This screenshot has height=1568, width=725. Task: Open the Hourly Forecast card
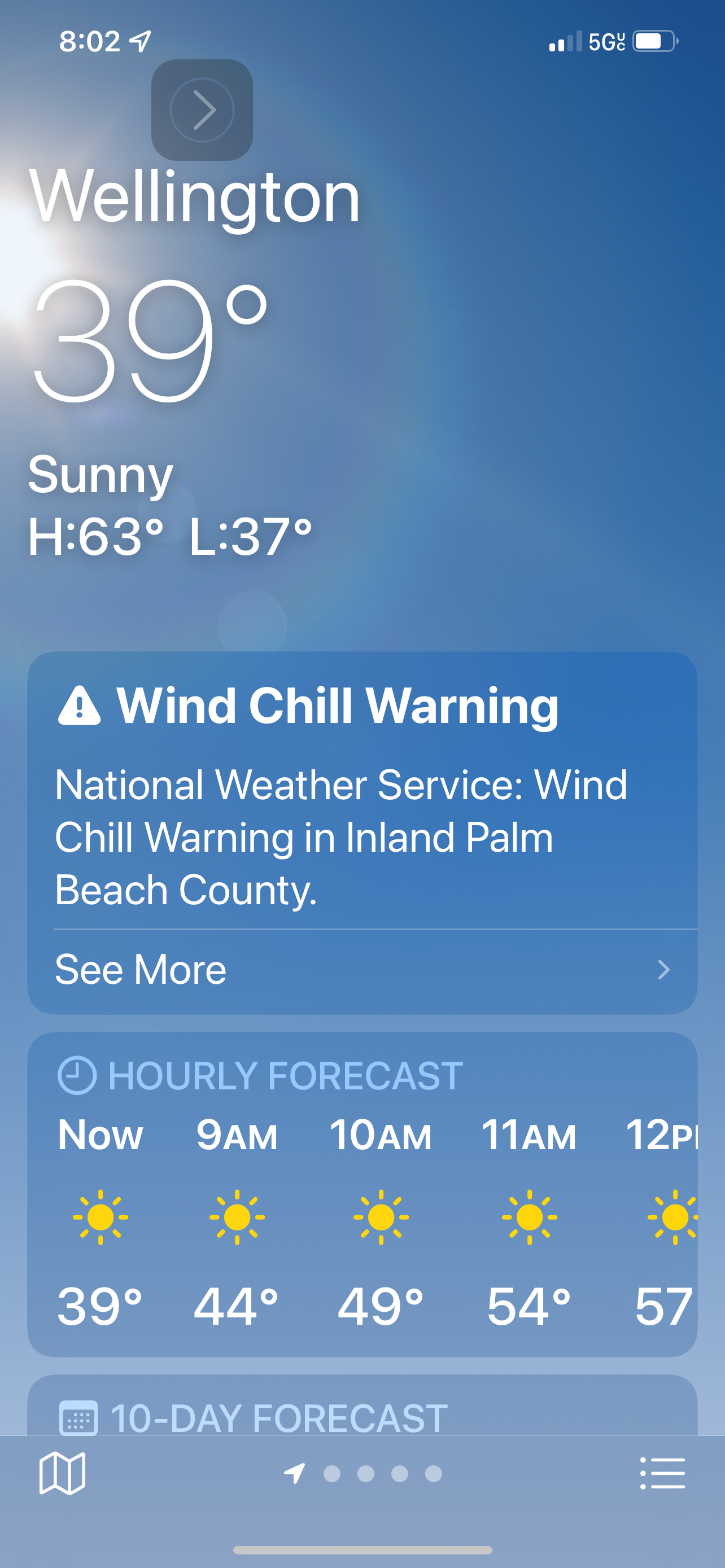[x=361, y=1193]
